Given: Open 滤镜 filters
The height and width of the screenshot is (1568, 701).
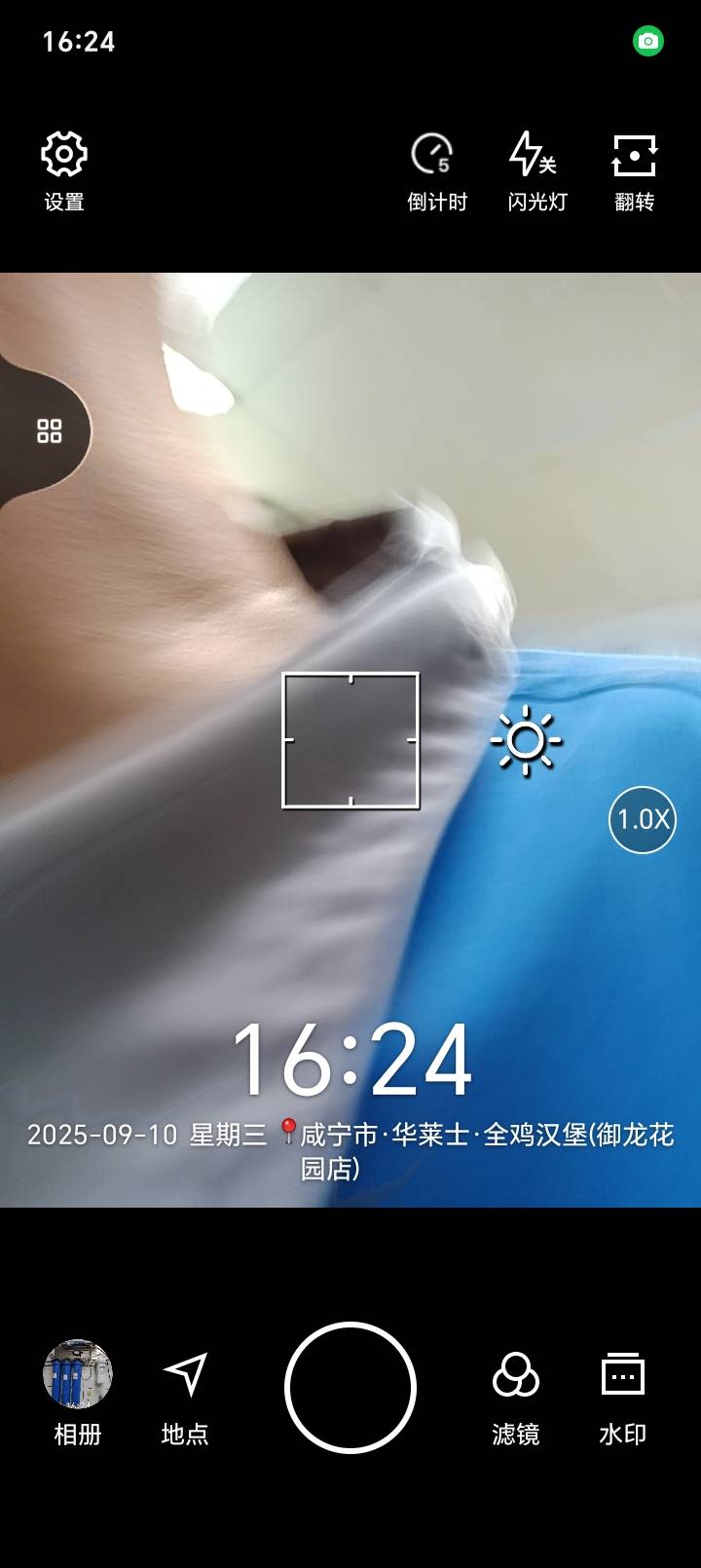Looking at the screenshot, I should pos(516,1398).
